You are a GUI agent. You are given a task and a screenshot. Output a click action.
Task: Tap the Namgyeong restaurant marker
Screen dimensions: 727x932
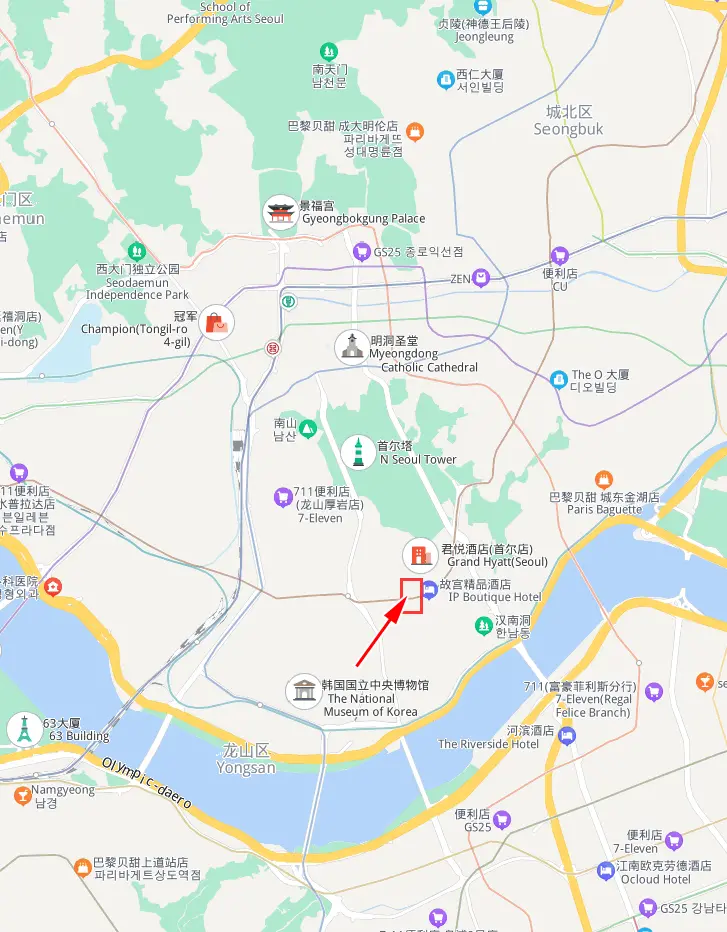pyautogui.click(x=22, y=795)
